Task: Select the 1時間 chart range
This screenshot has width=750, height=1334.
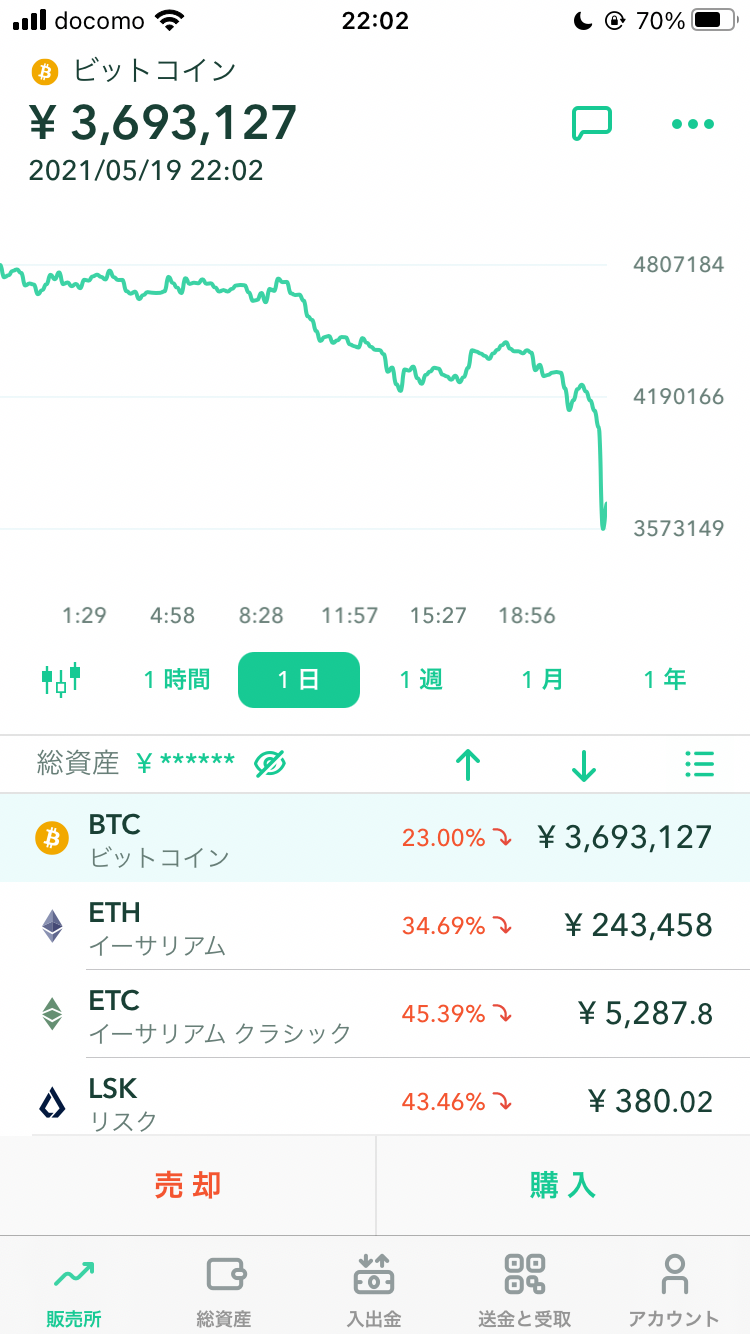Action: (177, 680)
